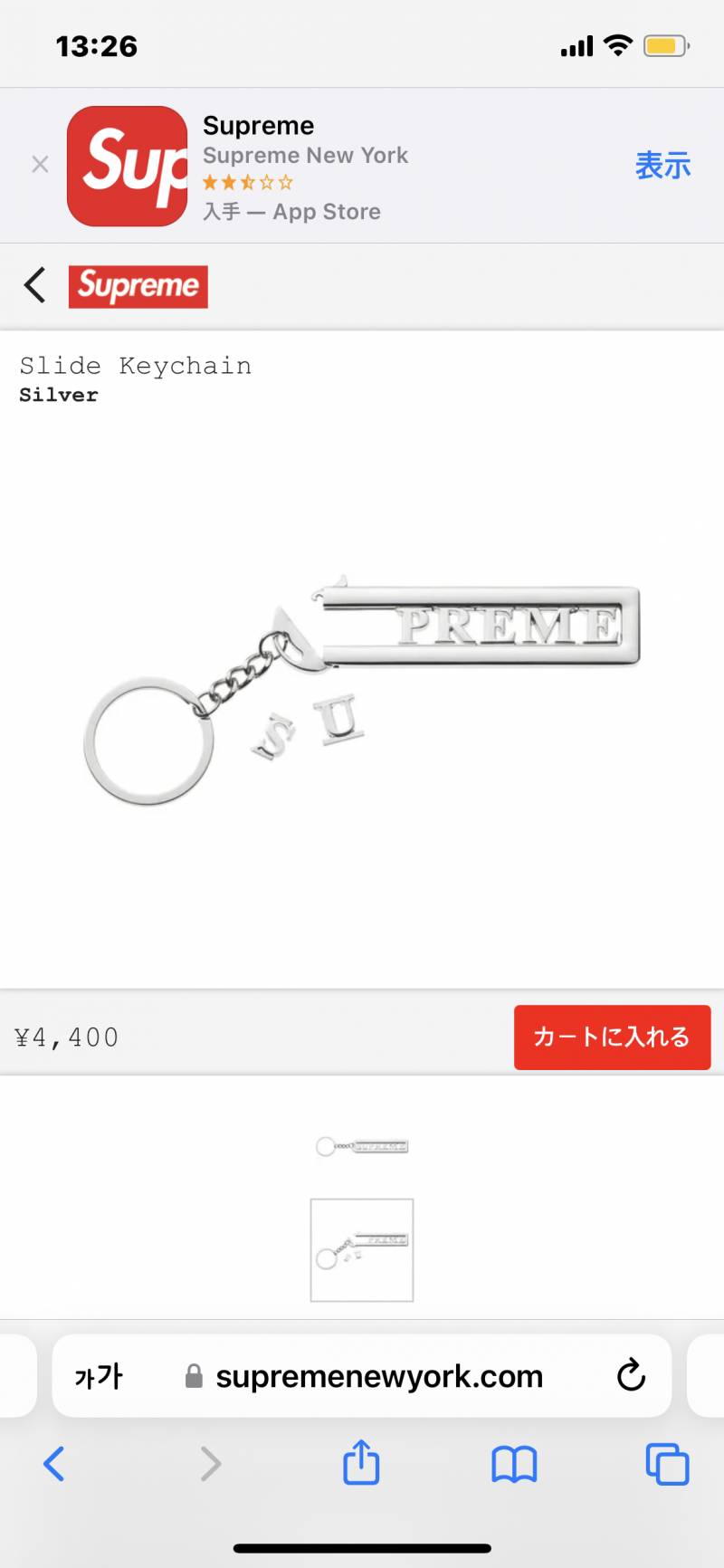Tap 表示 to view app in store
The image size is (724, 1568).
tap(662, 166)
